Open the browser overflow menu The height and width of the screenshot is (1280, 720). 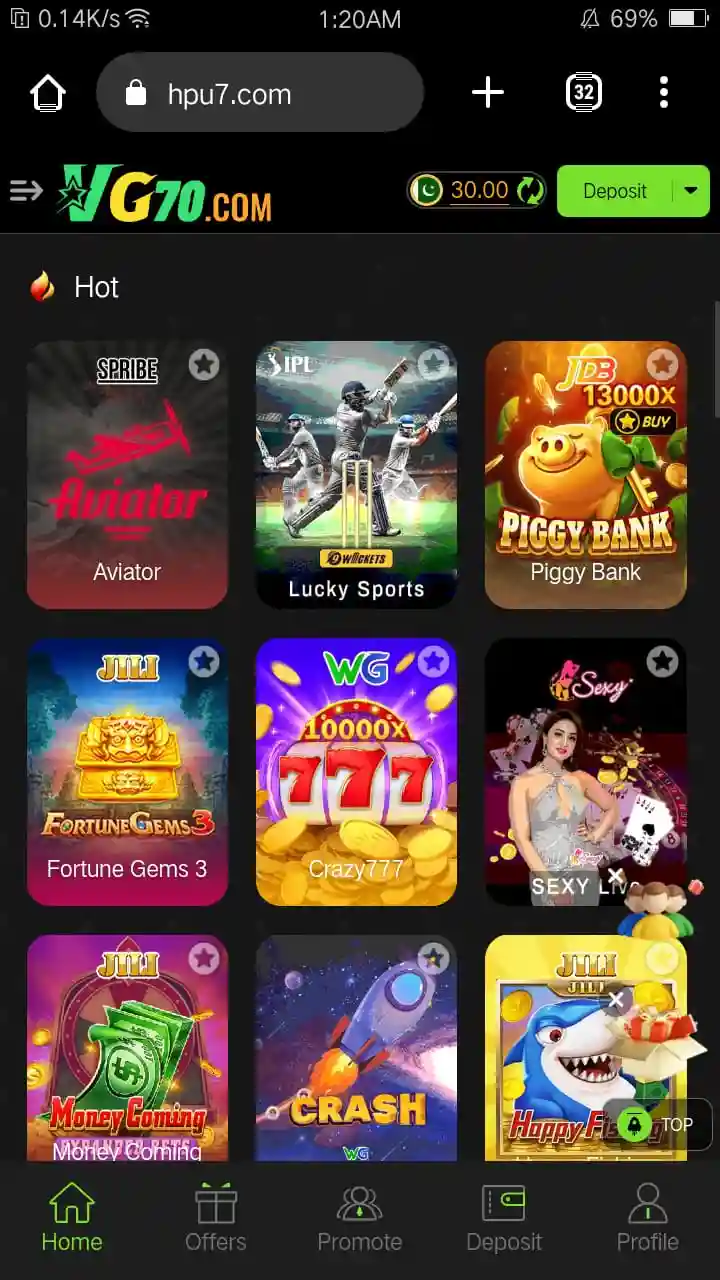[x=664, y=93]
